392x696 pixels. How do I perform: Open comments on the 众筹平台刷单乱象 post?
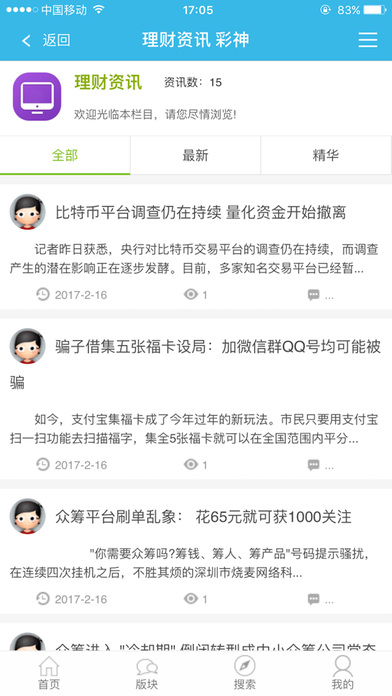click(x=321, y=599)
